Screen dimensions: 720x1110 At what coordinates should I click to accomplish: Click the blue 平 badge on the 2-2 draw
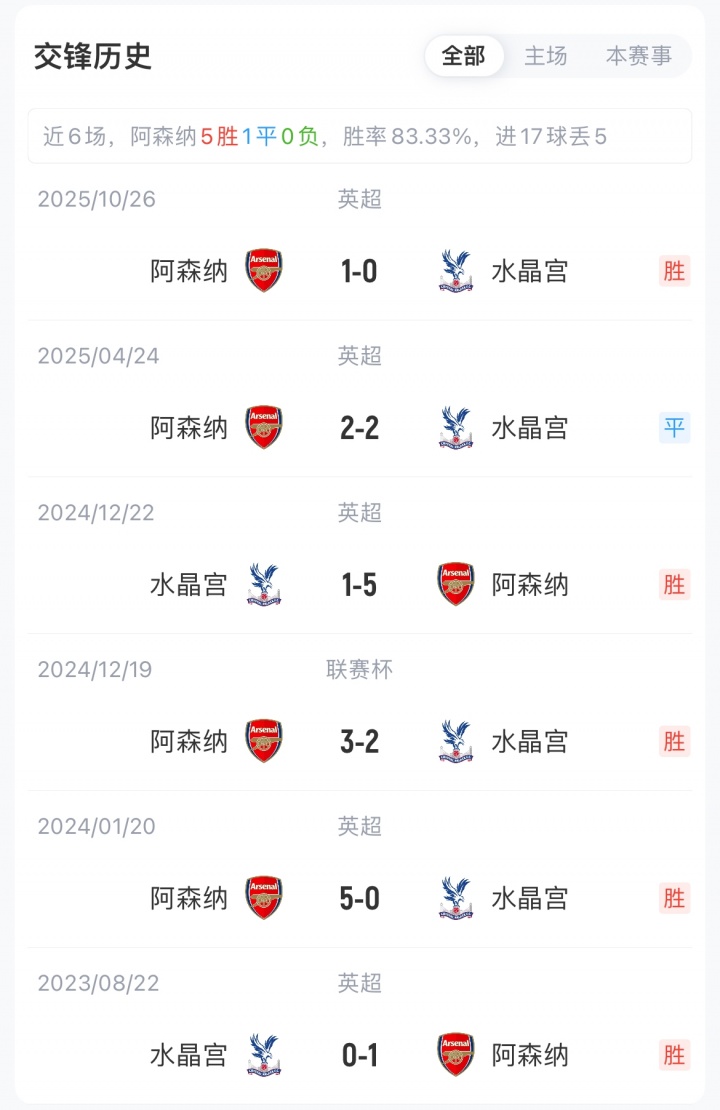pyautogui.click(x=674, y=427)
